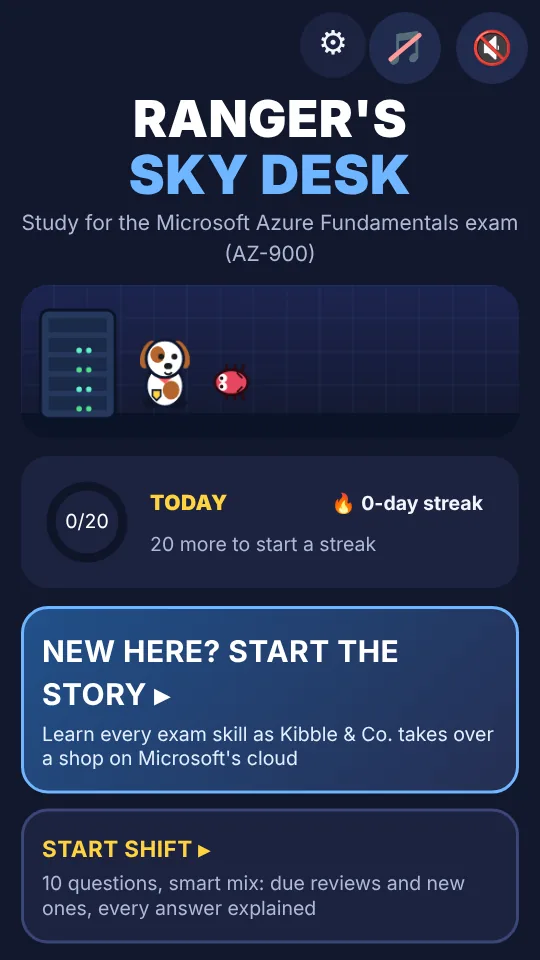Open the settings gear
The width and height of the screenshot is (540, 960).
333,44
